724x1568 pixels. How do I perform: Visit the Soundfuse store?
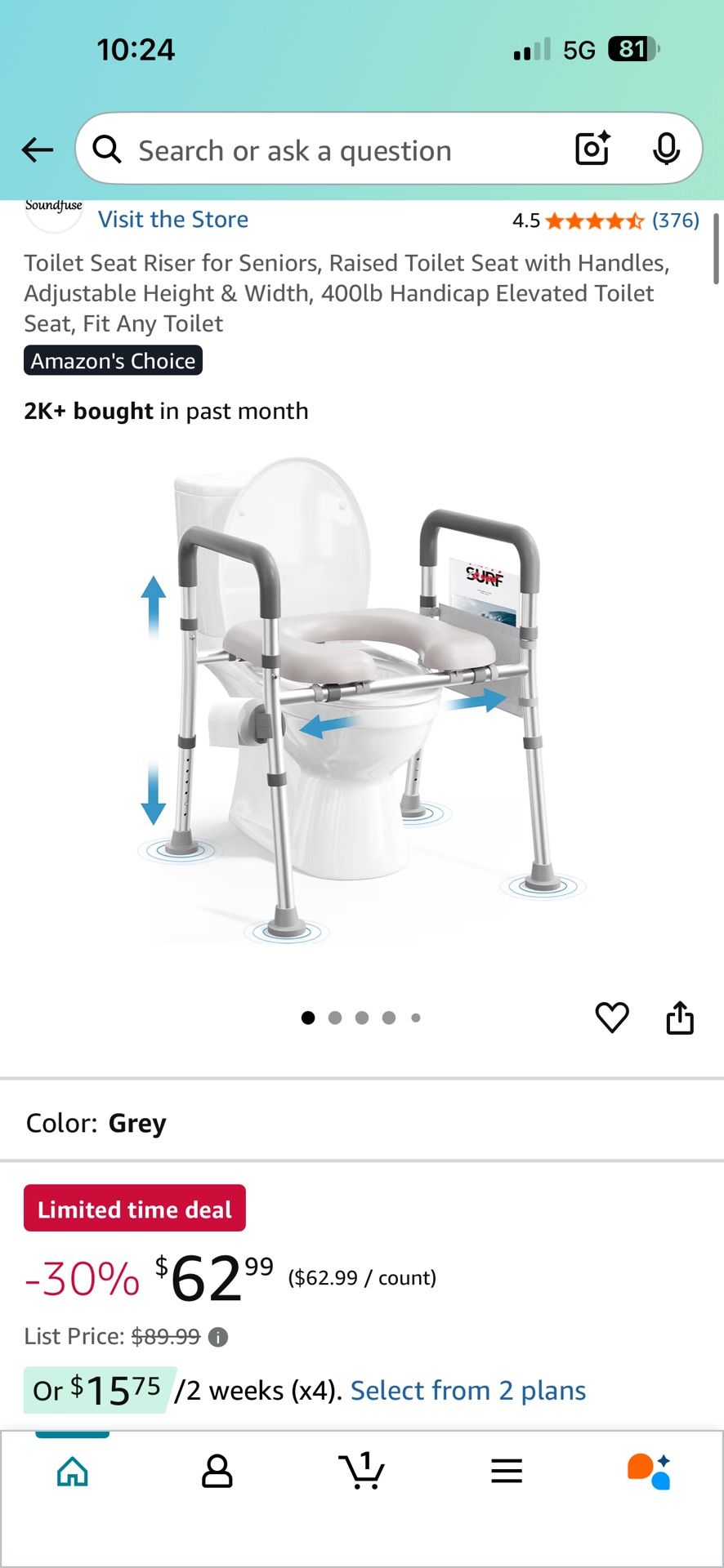coord(173,219)
